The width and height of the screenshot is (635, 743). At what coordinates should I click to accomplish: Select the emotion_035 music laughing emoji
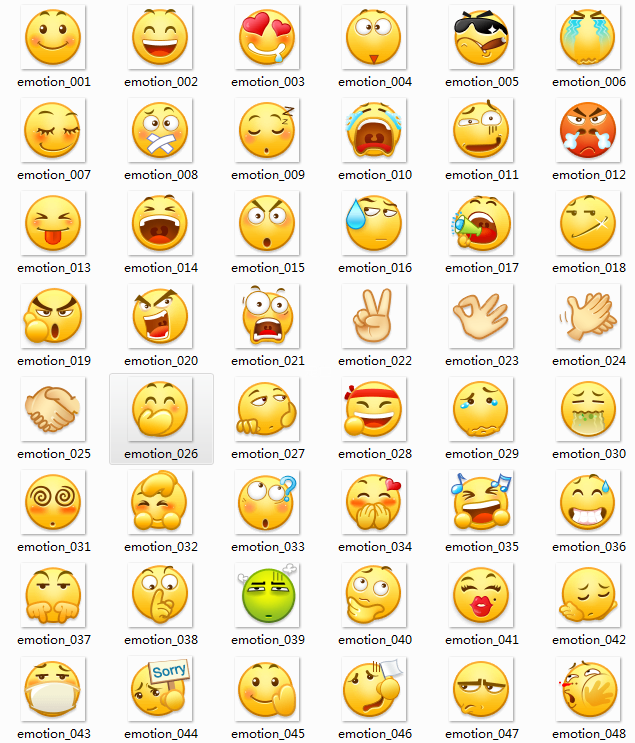point(481,502)
